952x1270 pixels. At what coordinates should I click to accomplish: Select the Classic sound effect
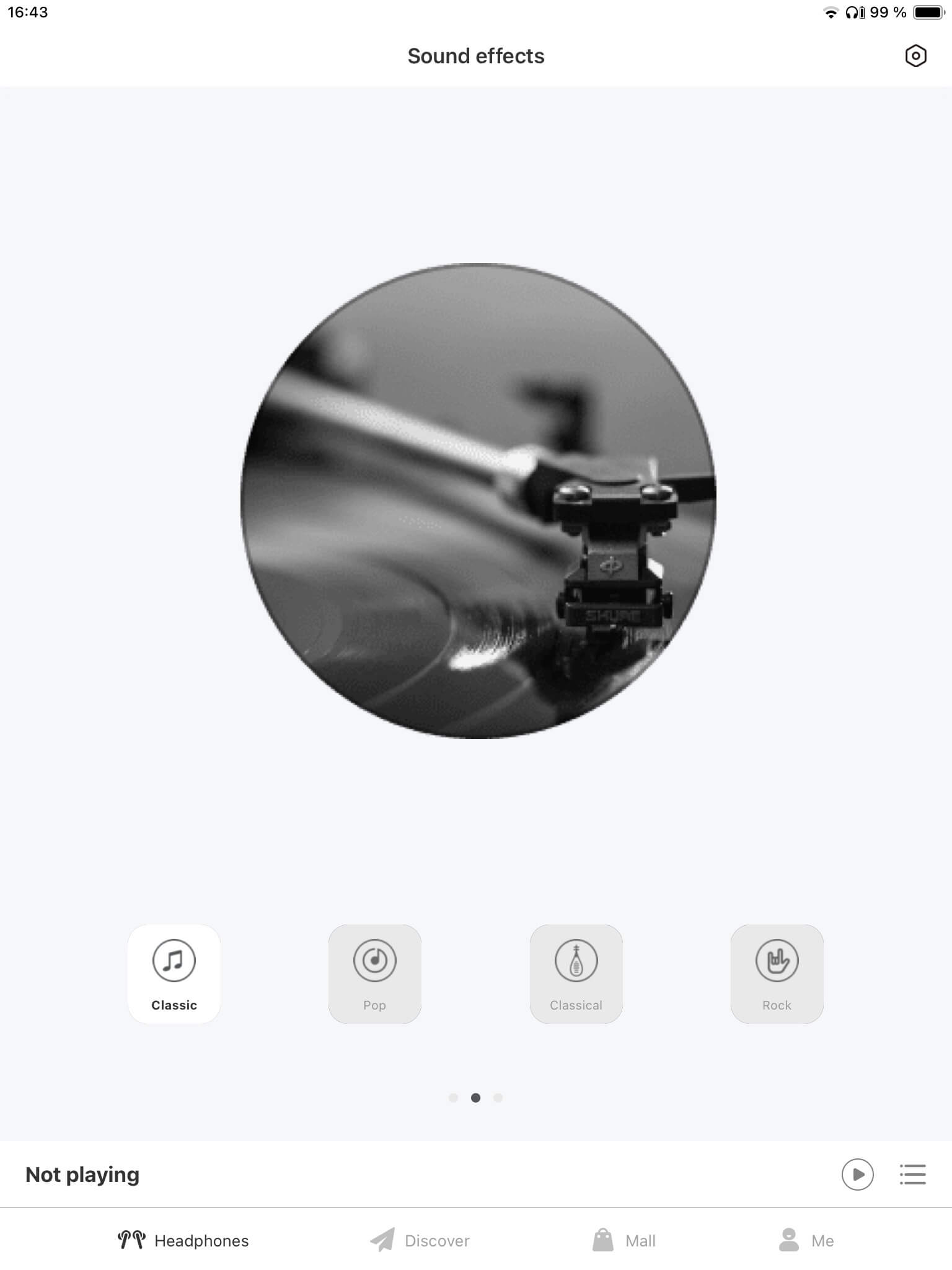[x=174, y=974]
